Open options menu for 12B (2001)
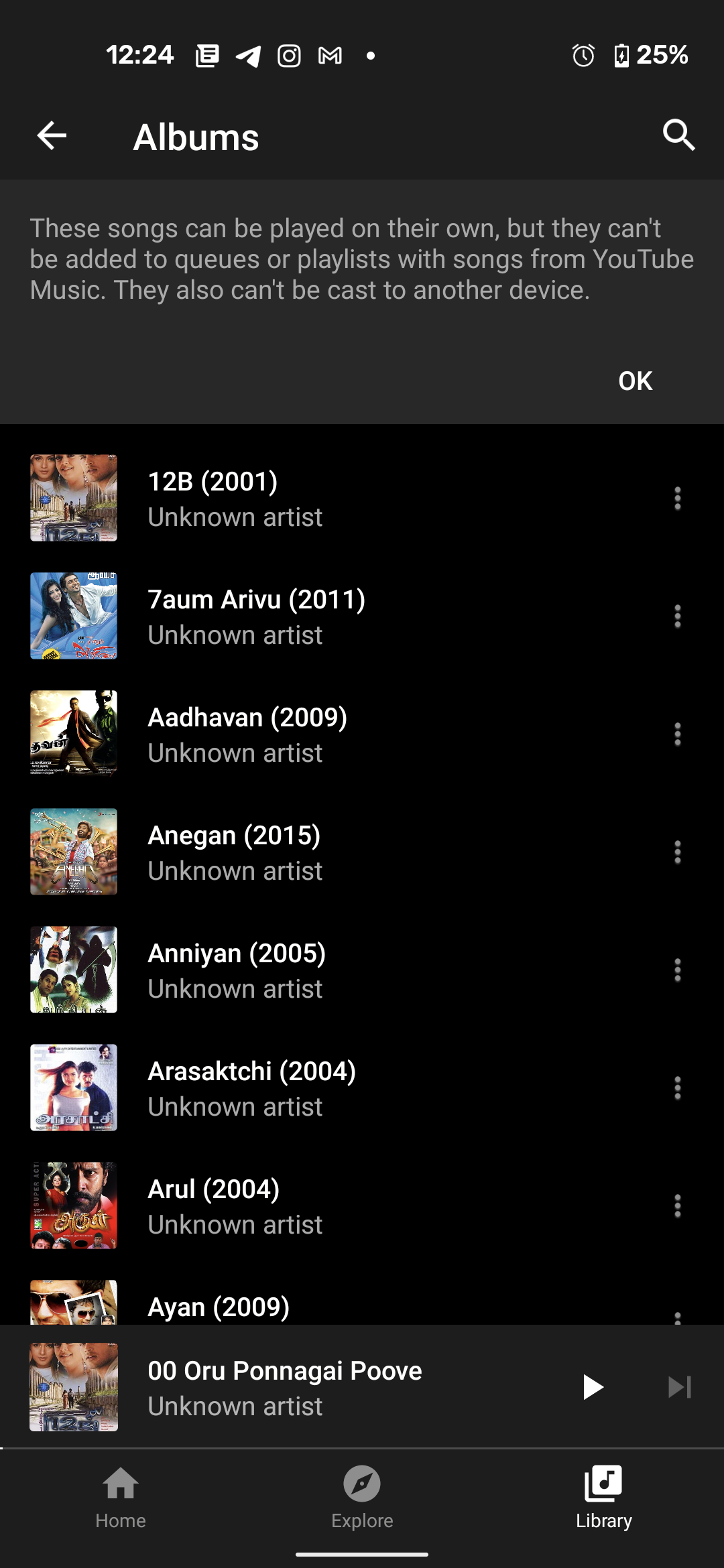Screen dimensions: 724x1568 pos(677,499)
